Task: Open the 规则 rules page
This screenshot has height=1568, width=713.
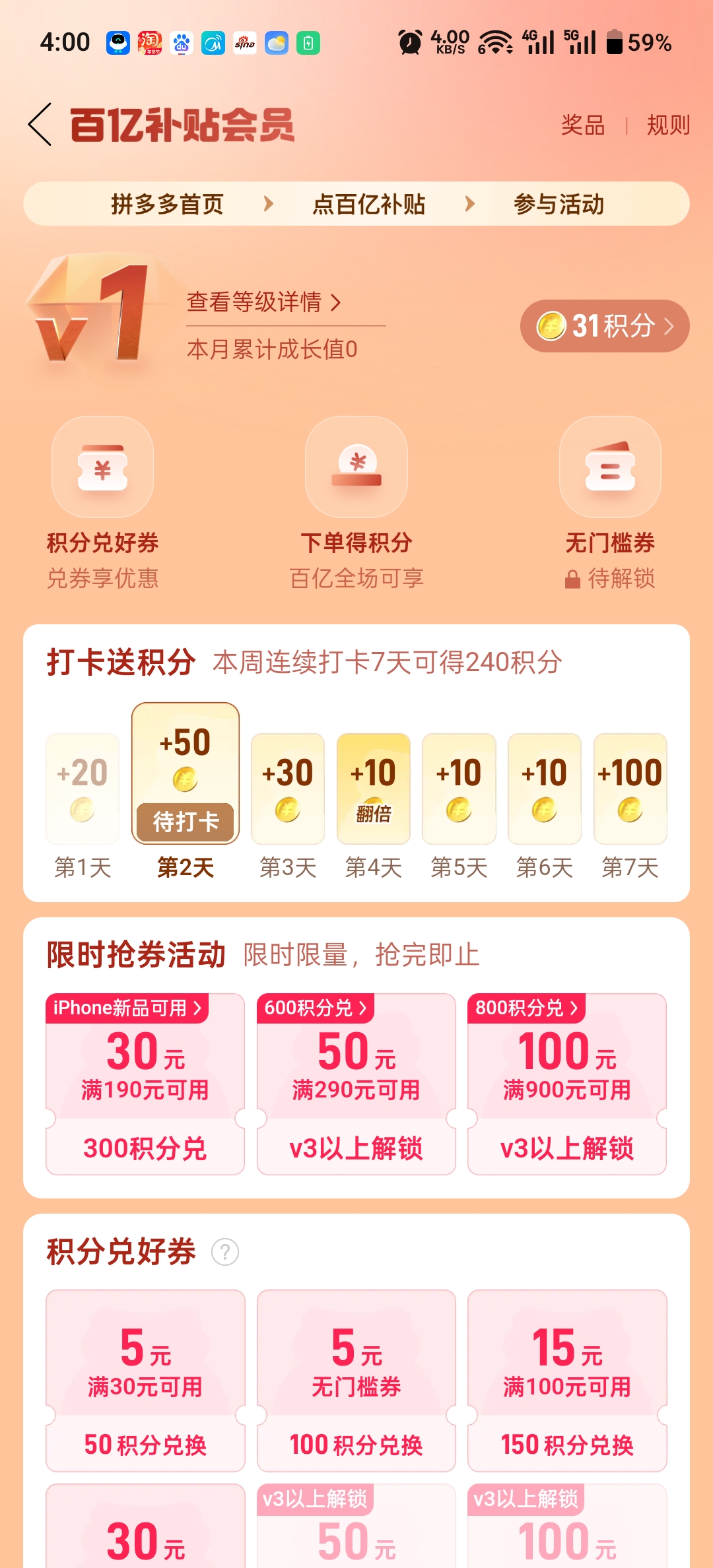Action: point(668,125)
